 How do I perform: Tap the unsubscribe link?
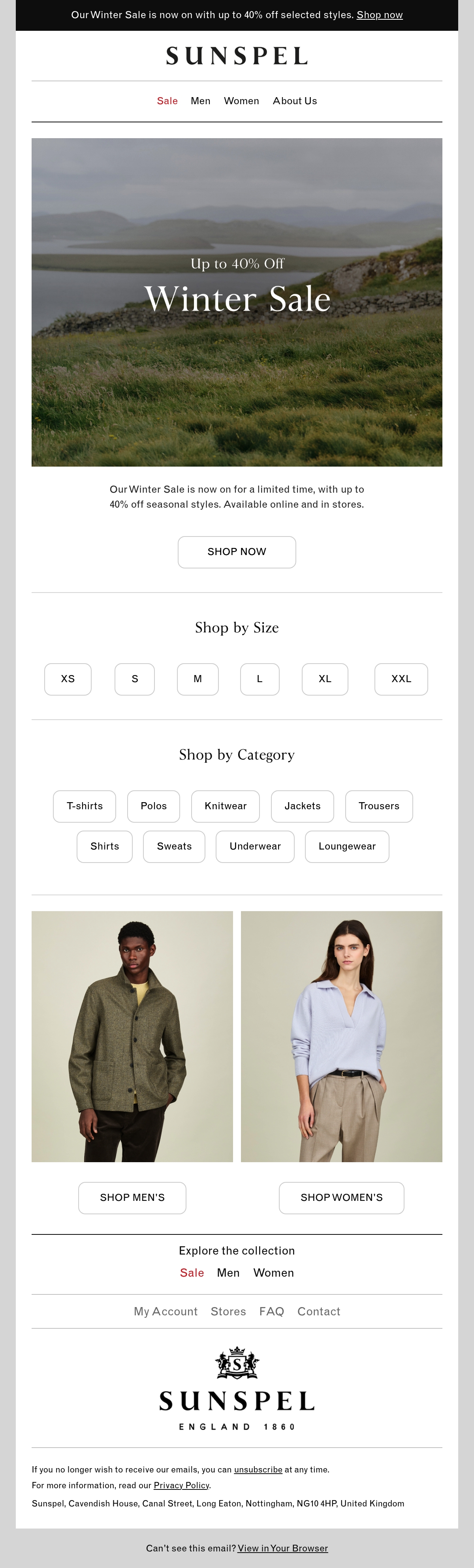pyautogui.click(x=258, y=1470)
